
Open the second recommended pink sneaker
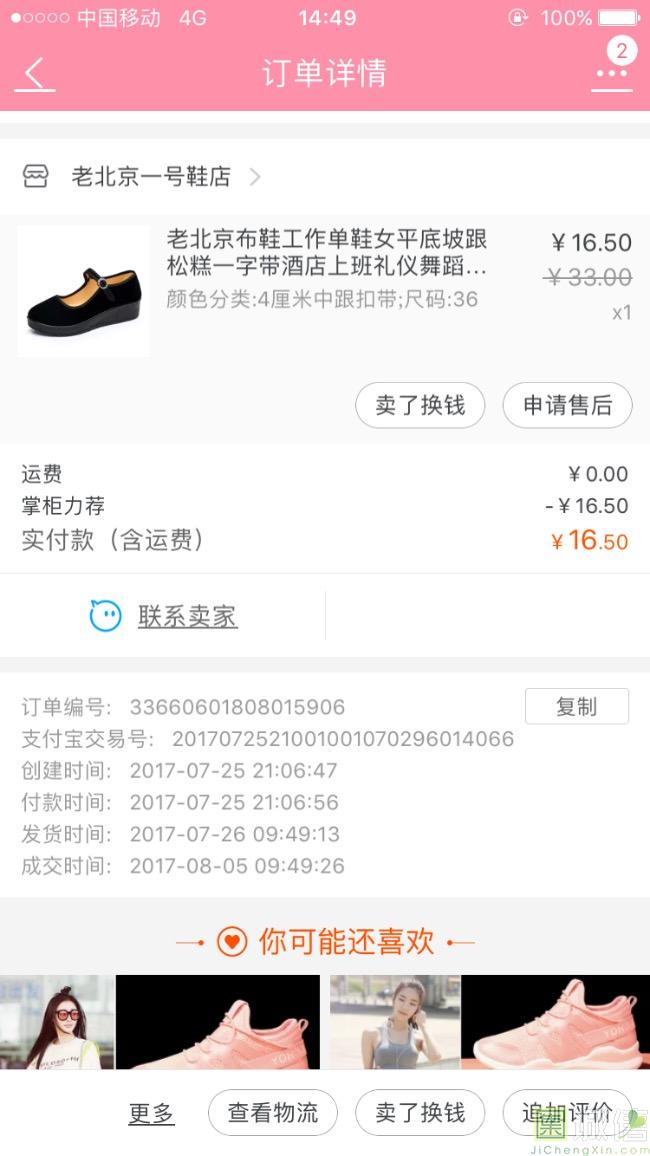click(490, 1022)
